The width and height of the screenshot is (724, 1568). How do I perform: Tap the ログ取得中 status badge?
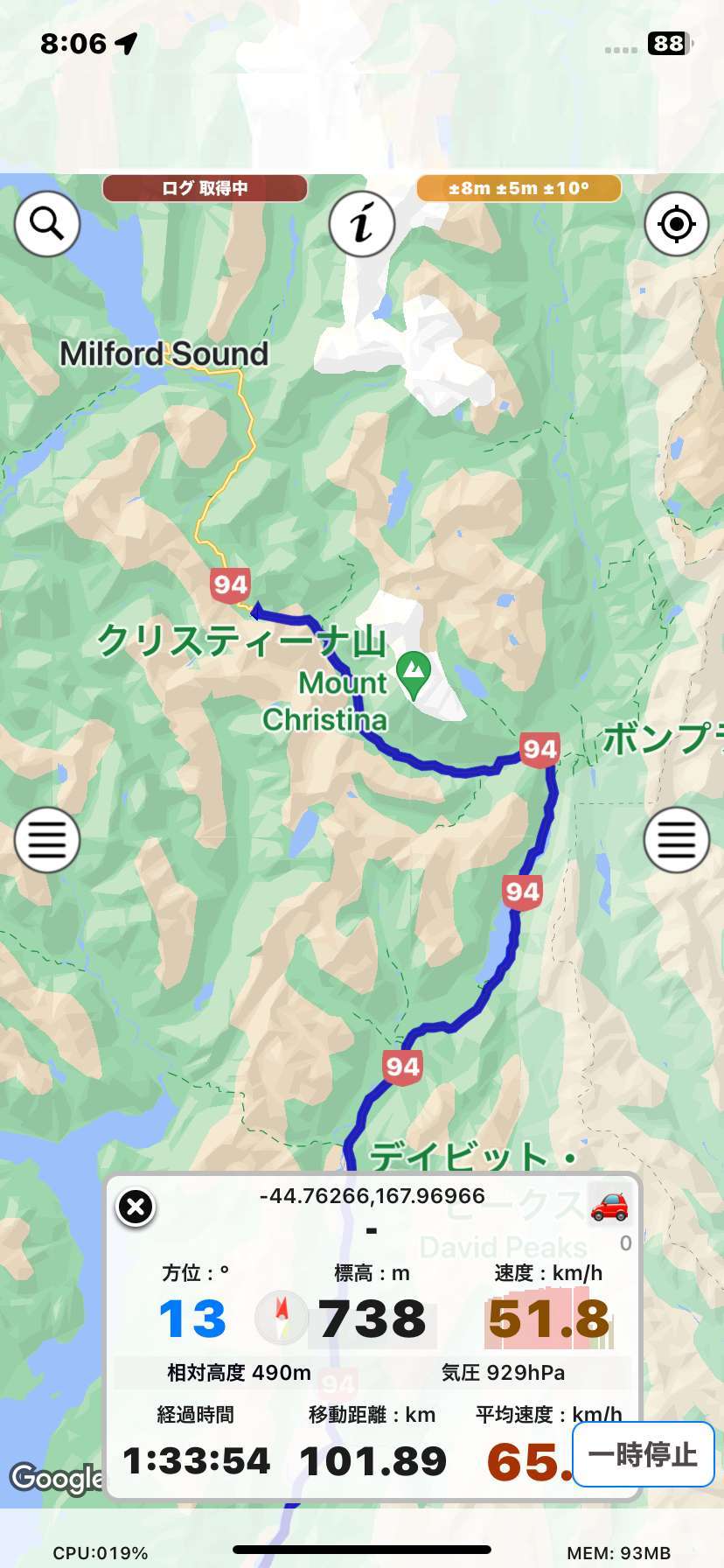click(205, 188)
